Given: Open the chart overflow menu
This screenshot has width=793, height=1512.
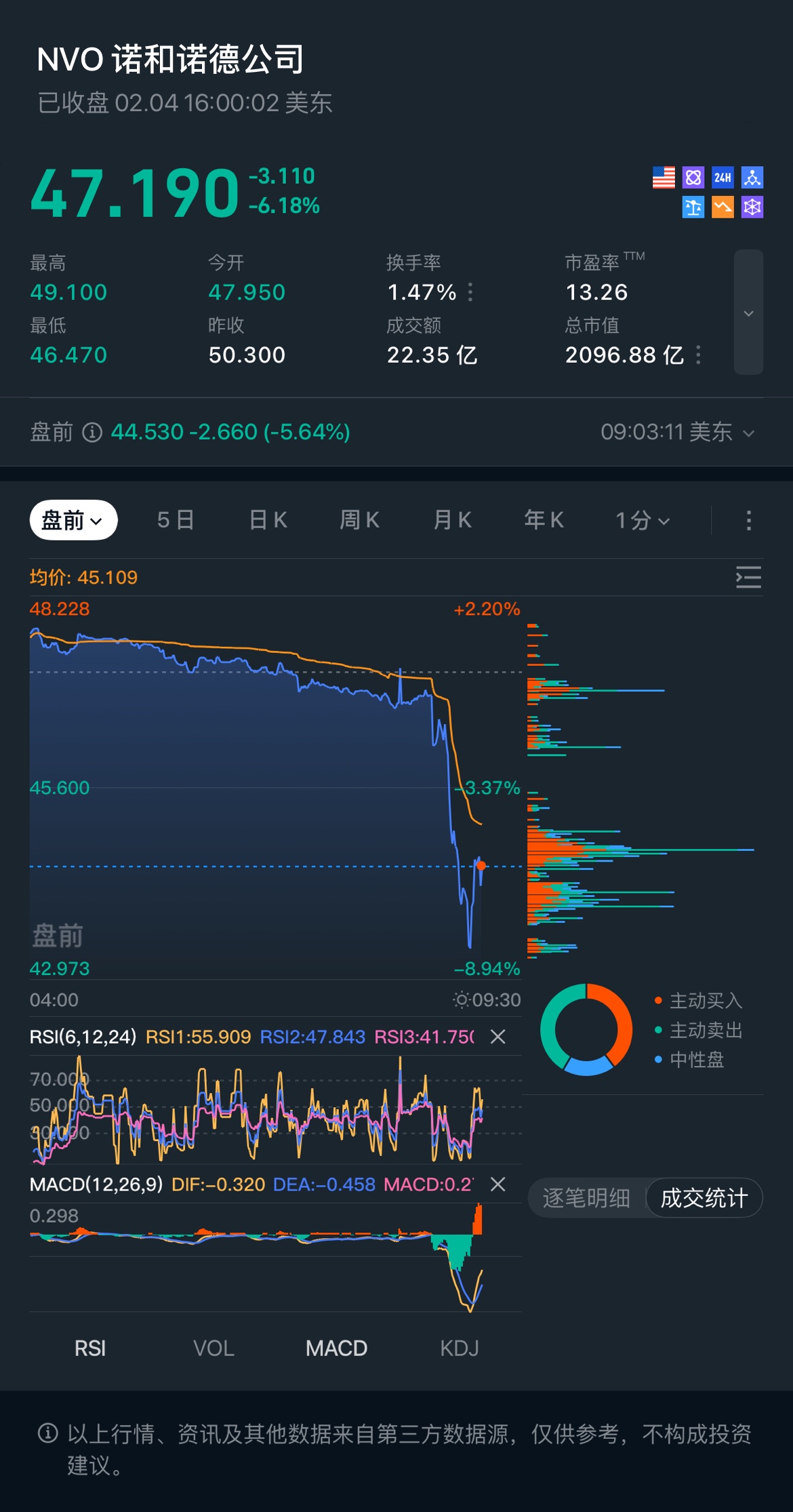Looking at the screenshot, I should (x=748, y=521).
